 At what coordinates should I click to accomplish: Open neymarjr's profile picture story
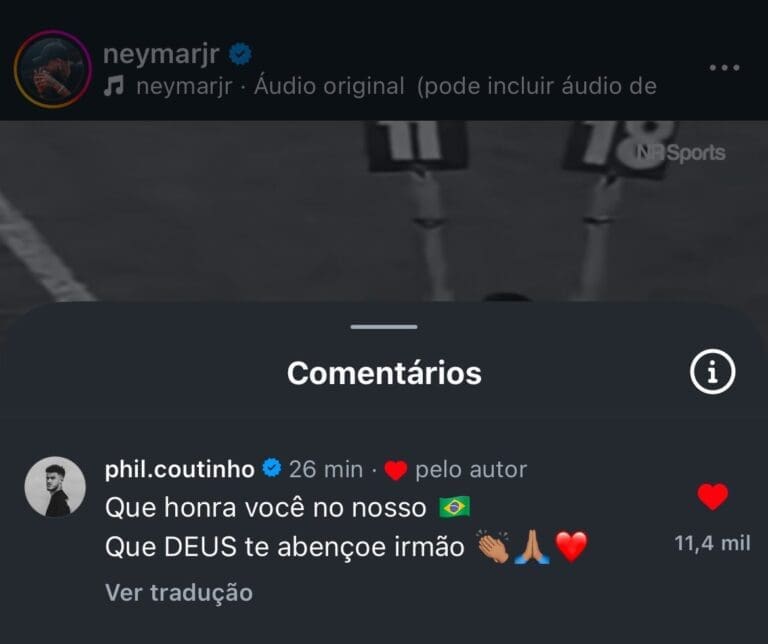coord(53,68)
